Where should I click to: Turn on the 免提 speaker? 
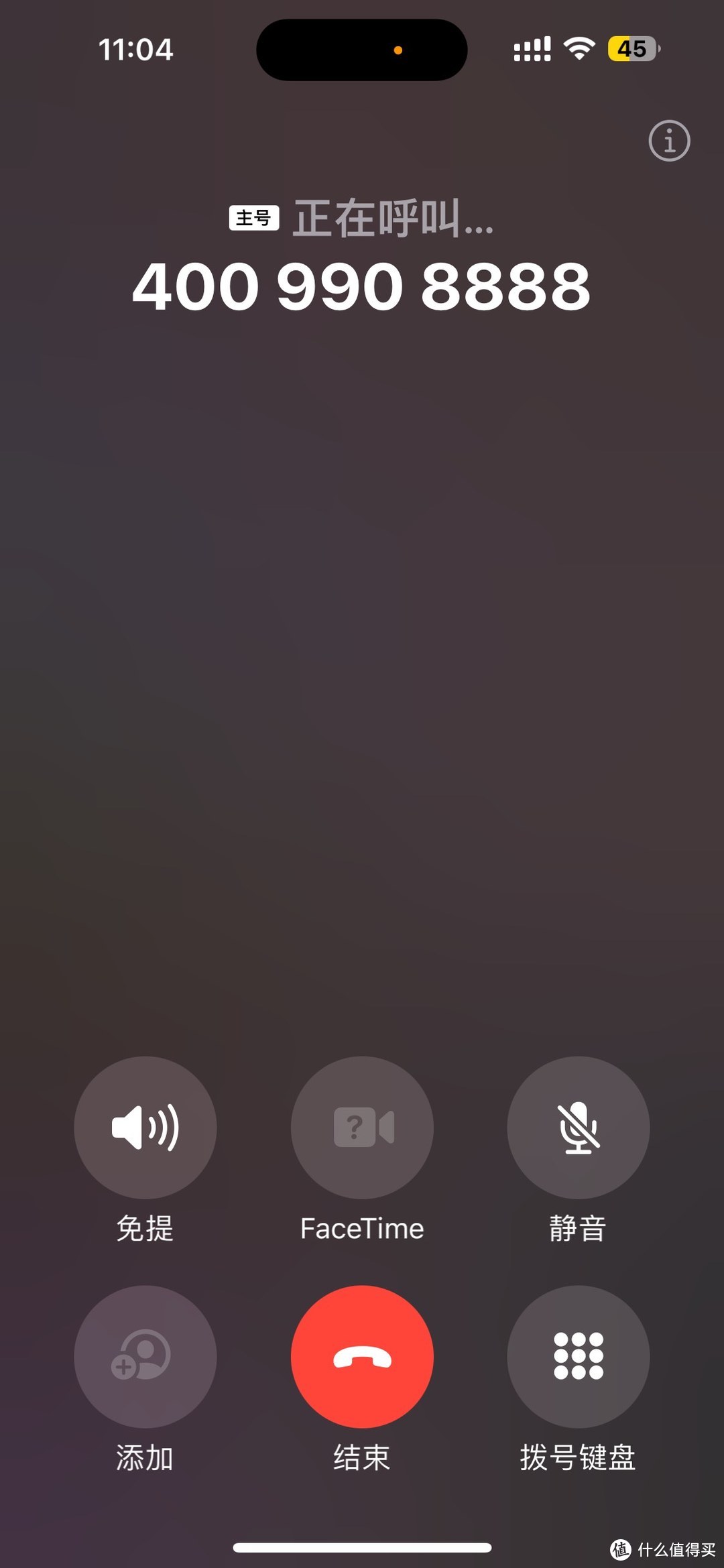(x=145, y=1128)
